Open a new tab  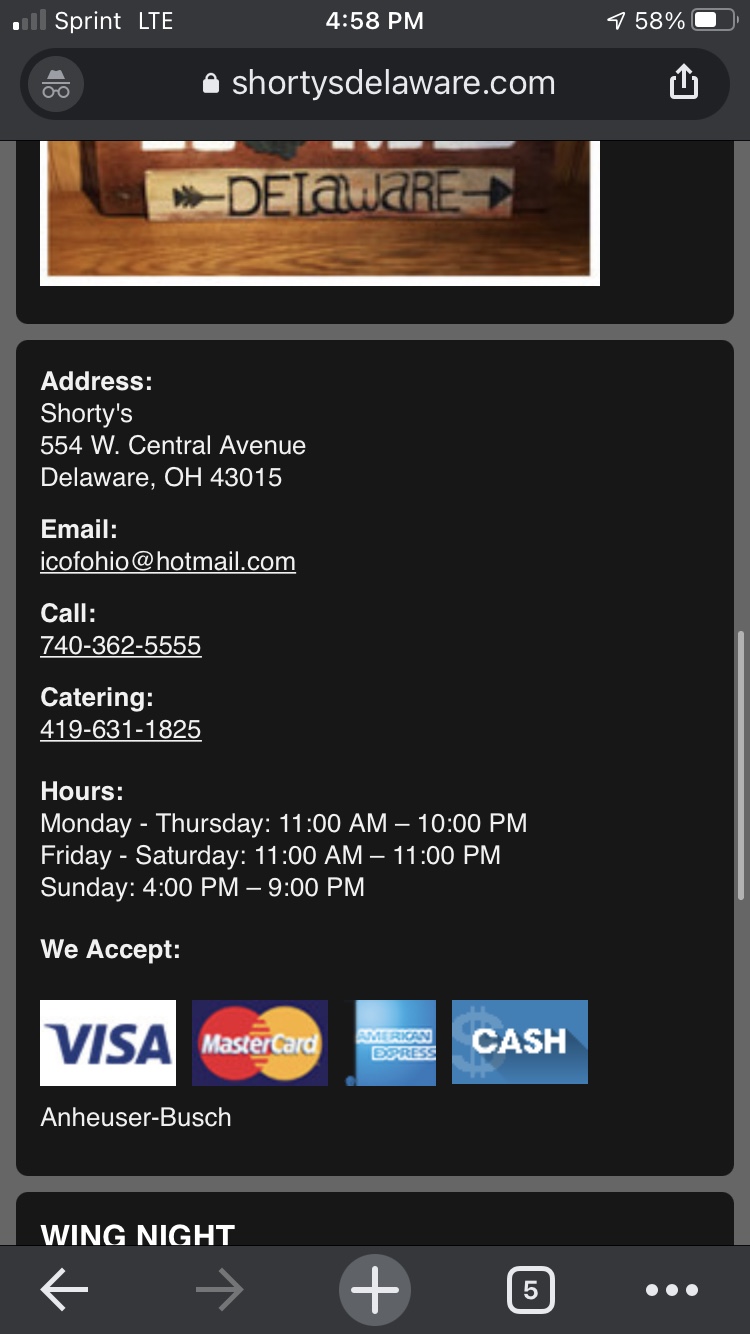pyautogui.click(x=375, y=1290)
